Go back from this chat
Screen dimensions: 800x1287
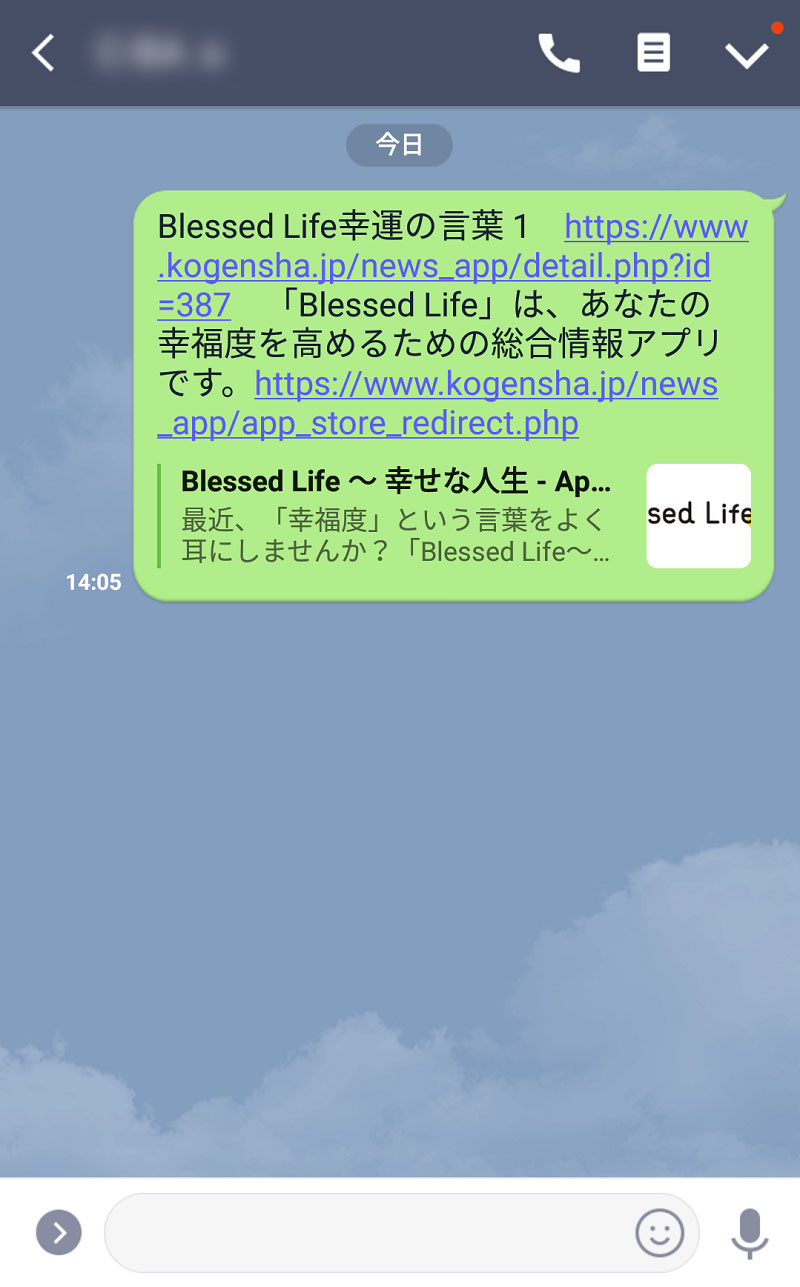43,53
